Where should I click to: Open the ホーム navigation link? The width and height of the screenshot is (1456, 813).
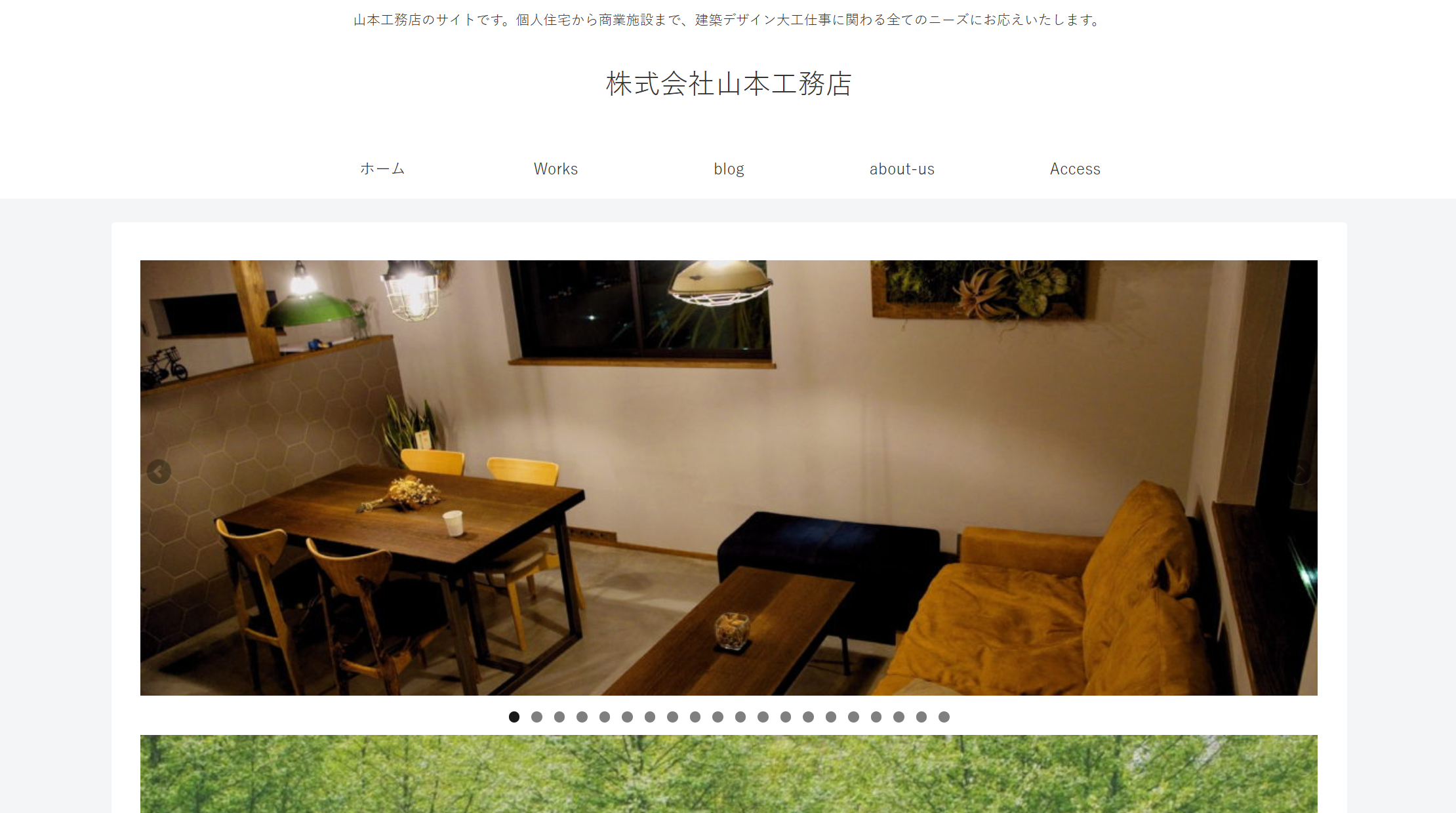382,169
